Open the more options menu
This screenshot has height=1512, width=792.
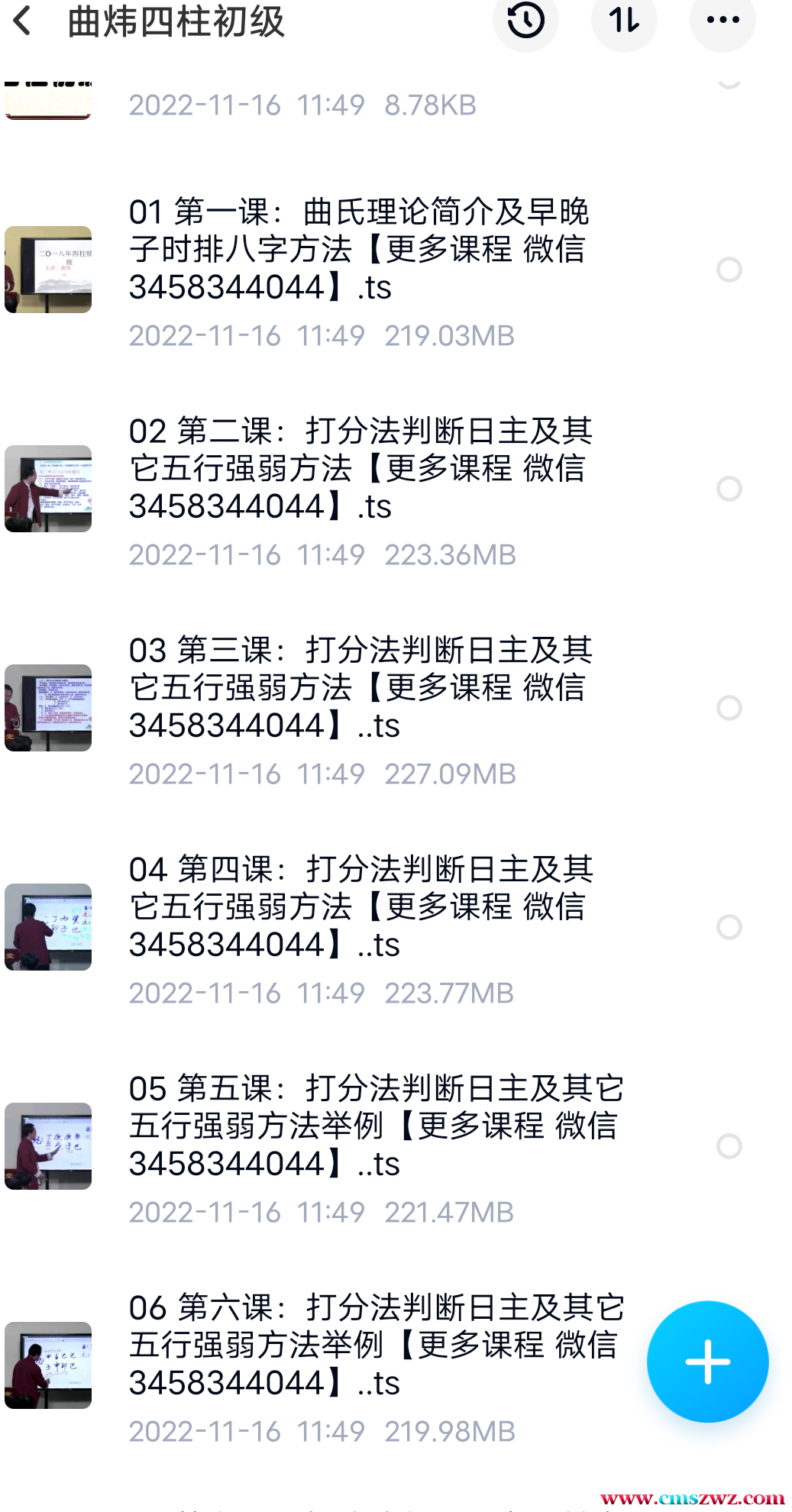[722, 21]
